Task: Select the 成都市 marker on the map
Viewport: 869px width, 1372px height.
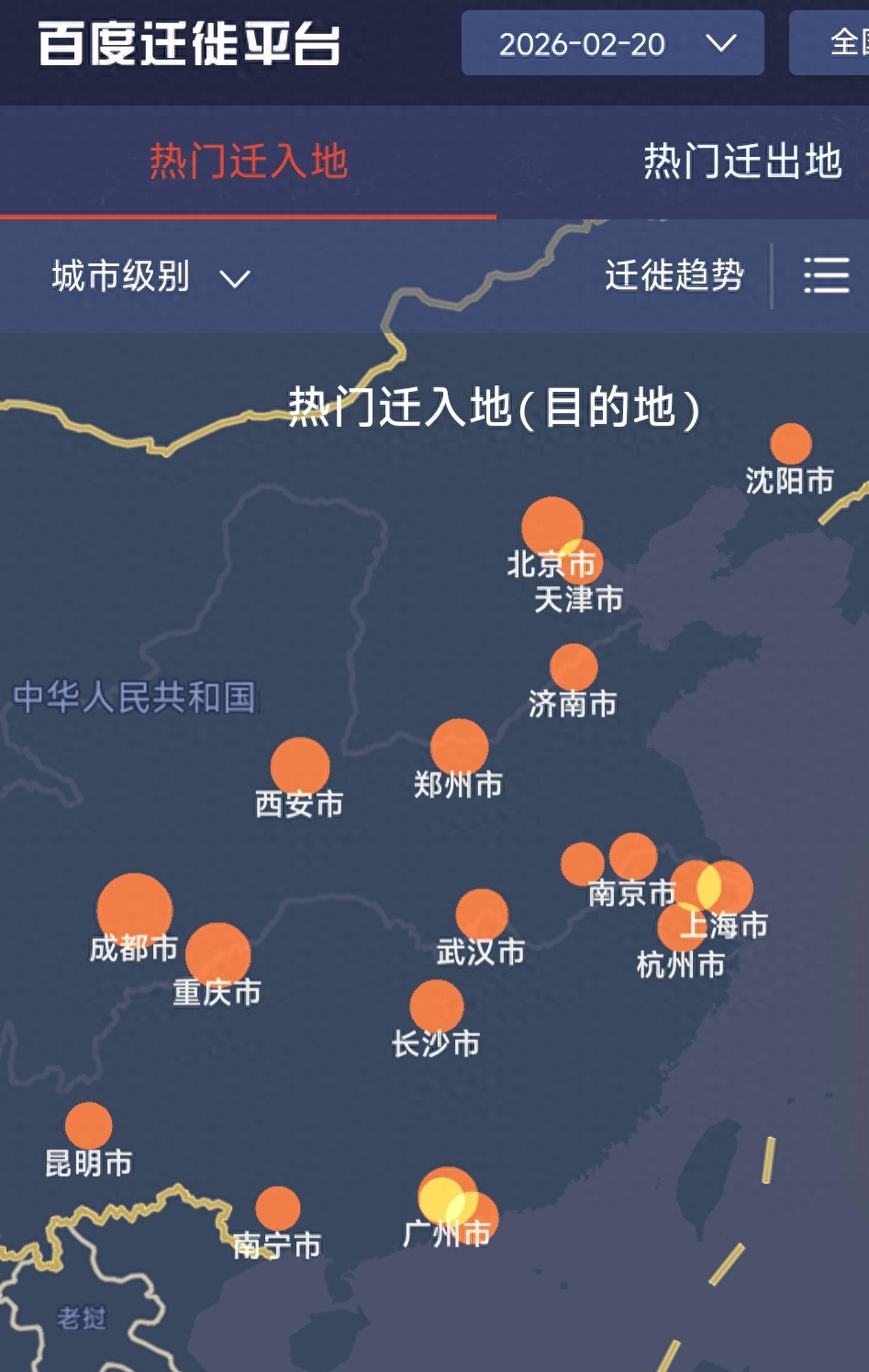Action: 135,909
